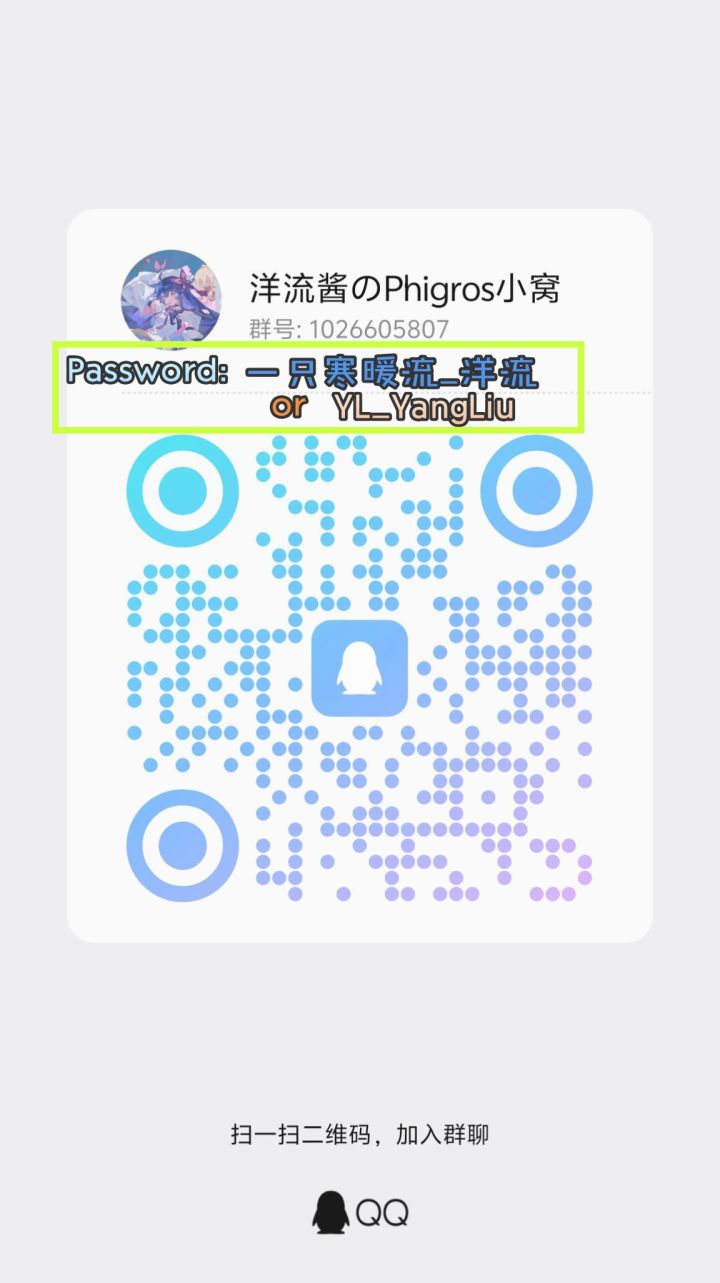Click the bottom-left QR finder square
720x1283 pixels.
[x=181, y=845]
